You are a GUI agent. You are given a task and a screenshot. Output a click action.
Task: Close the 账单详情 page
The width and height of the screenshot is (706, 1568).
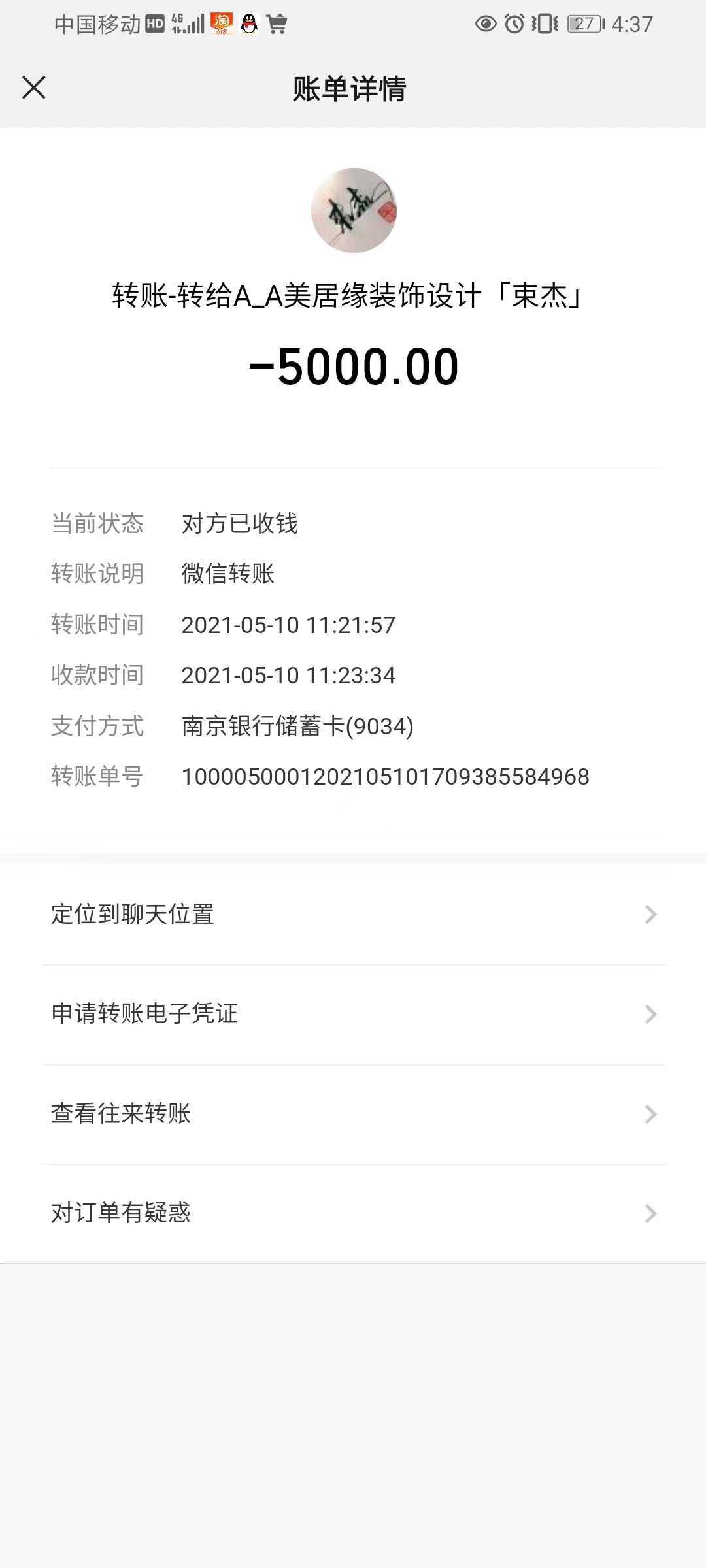click(x=34, y=88)
